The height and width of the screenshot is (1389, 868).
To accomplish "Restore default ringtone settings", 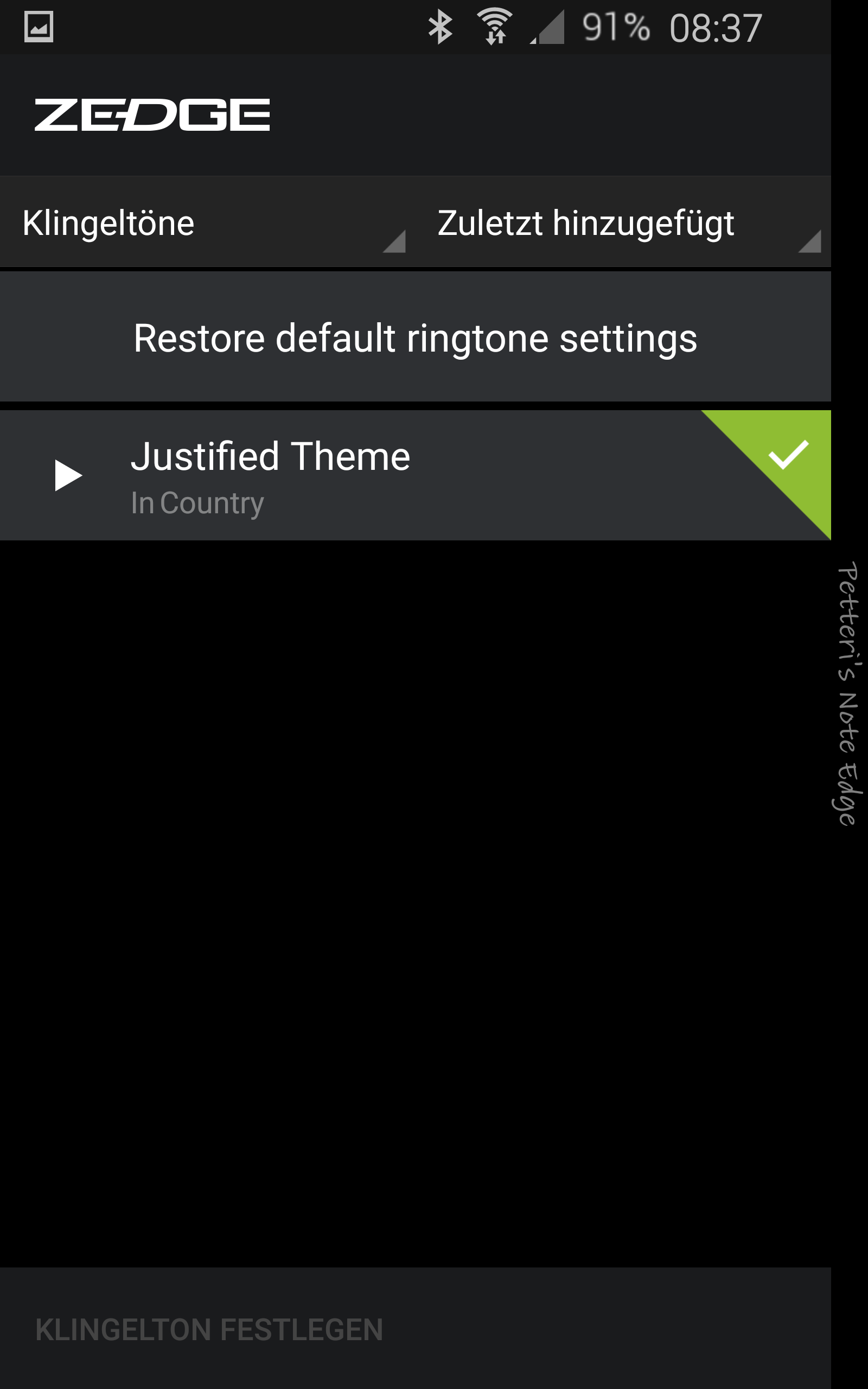I will coord(416,337).
